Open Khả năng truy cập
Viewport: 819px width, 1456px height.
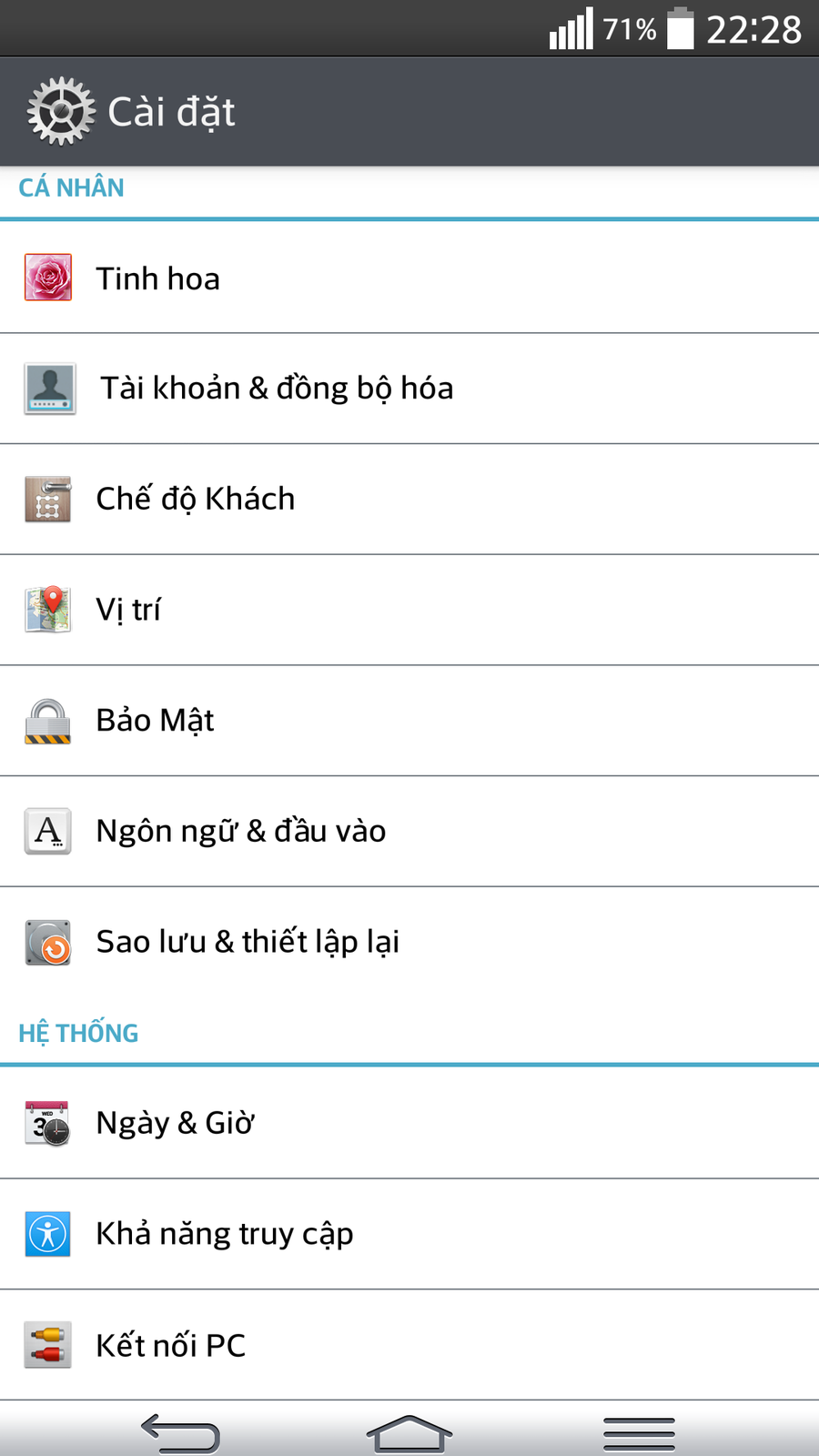409,1234
